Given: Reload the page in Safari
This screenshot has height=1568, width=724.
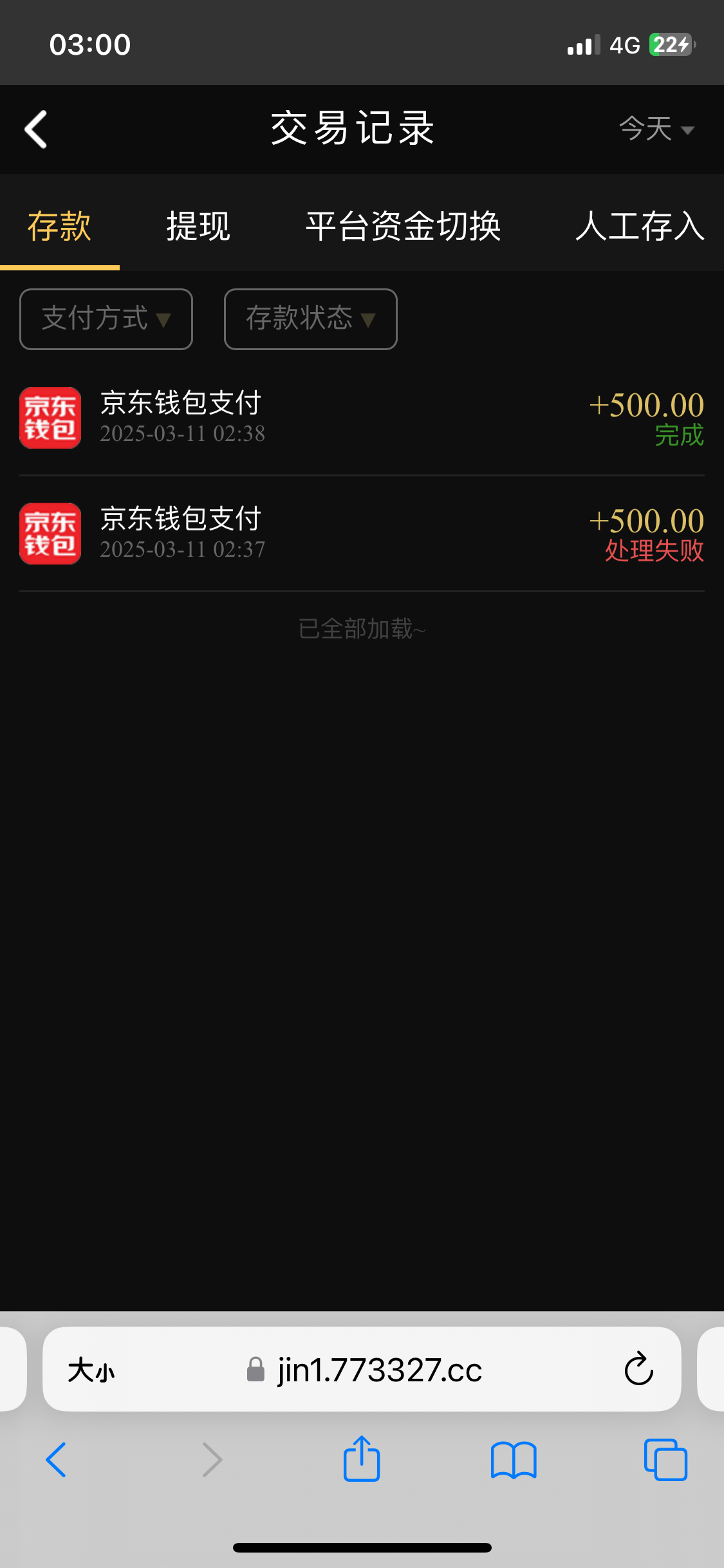Looking at the screenshot, I should pyautogui.click(x=638, y=1369).
